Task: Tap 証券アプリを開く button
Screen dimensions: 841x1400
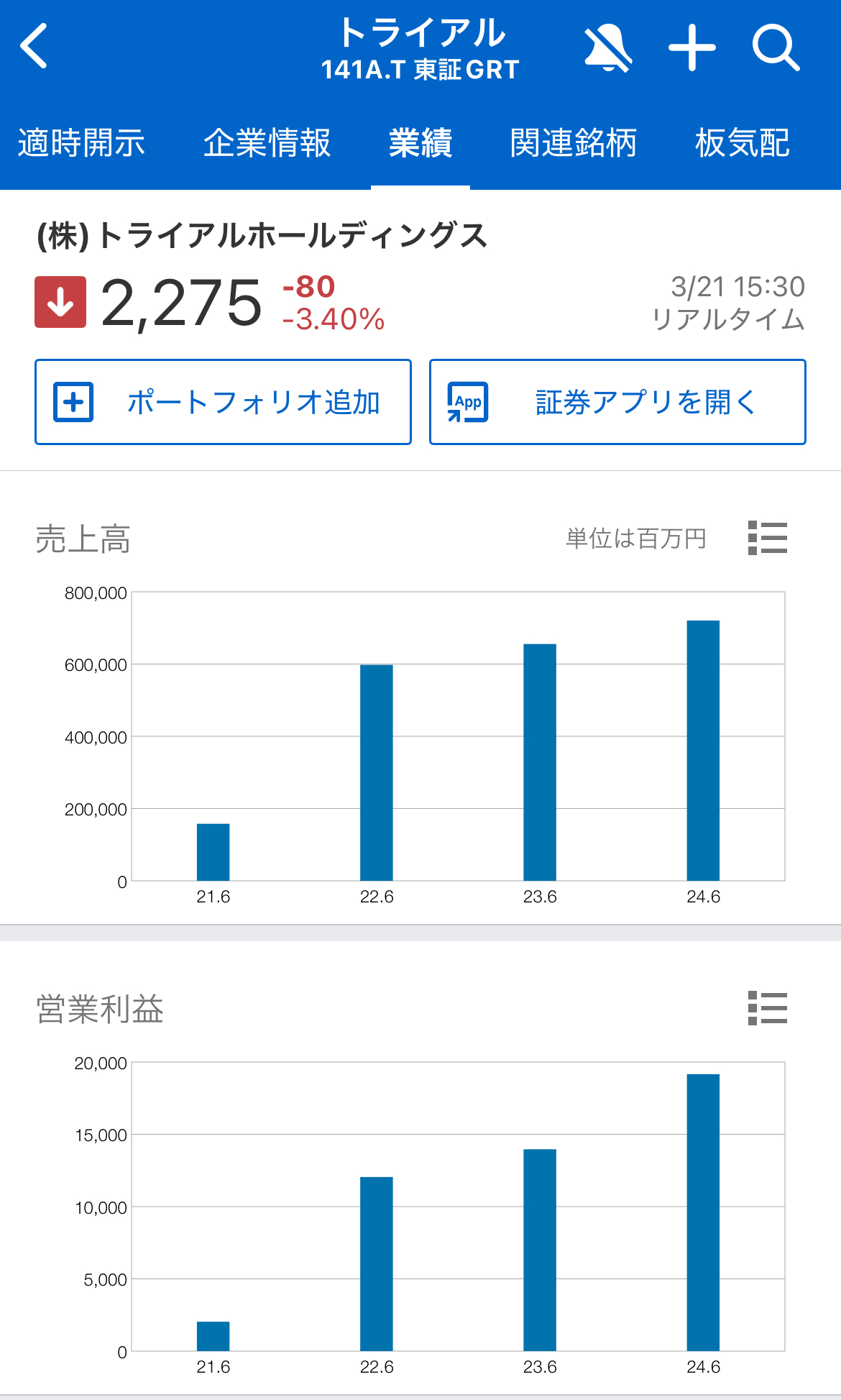Action: [x=617, y=402]
